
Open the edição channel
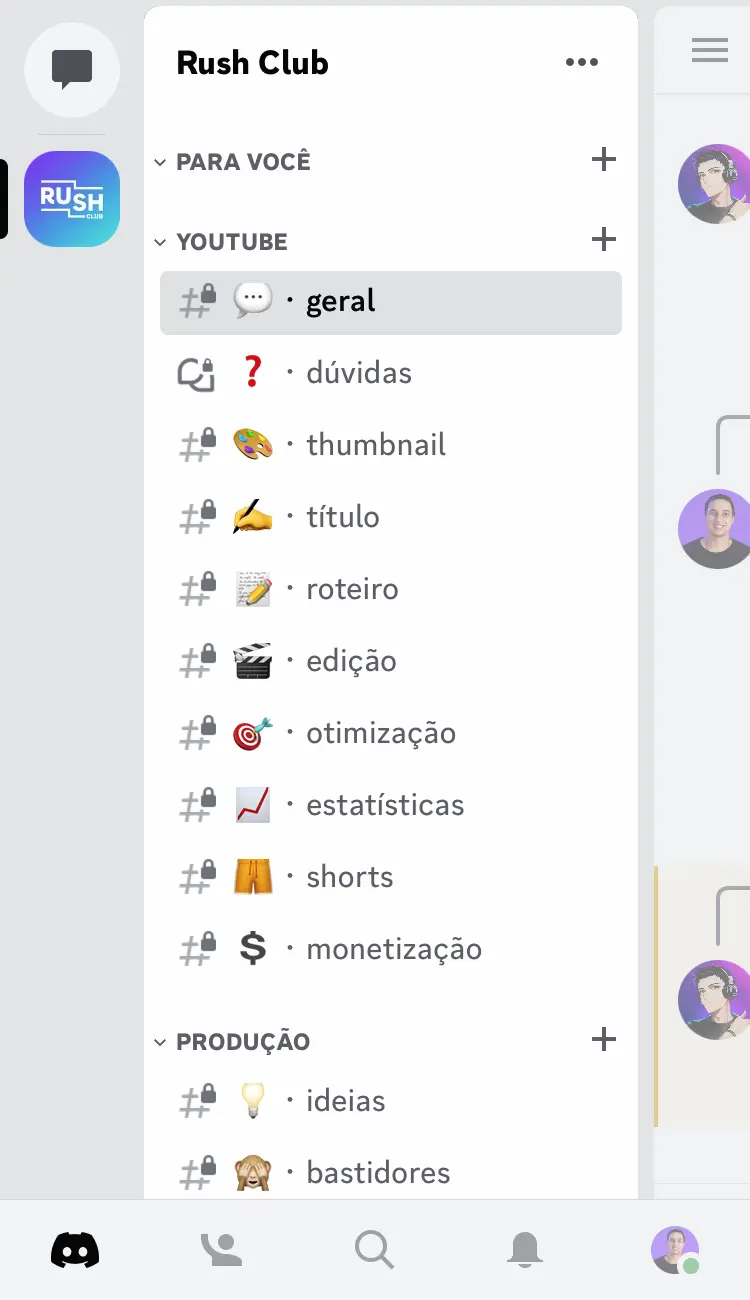pyautogui.click(x=391, y=662)
